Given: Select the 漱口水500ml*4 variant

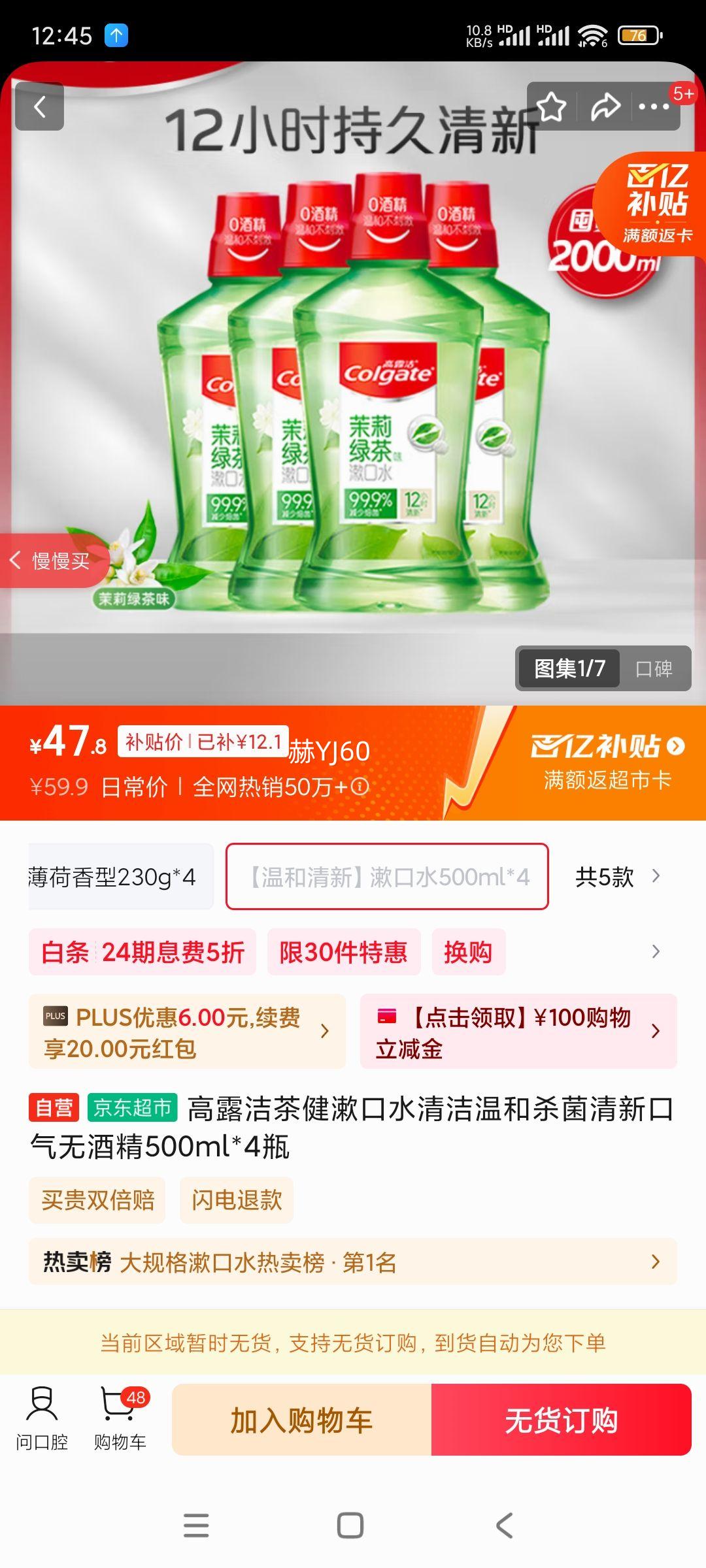Looking at the screenshot, I should [x=388, y=877].
